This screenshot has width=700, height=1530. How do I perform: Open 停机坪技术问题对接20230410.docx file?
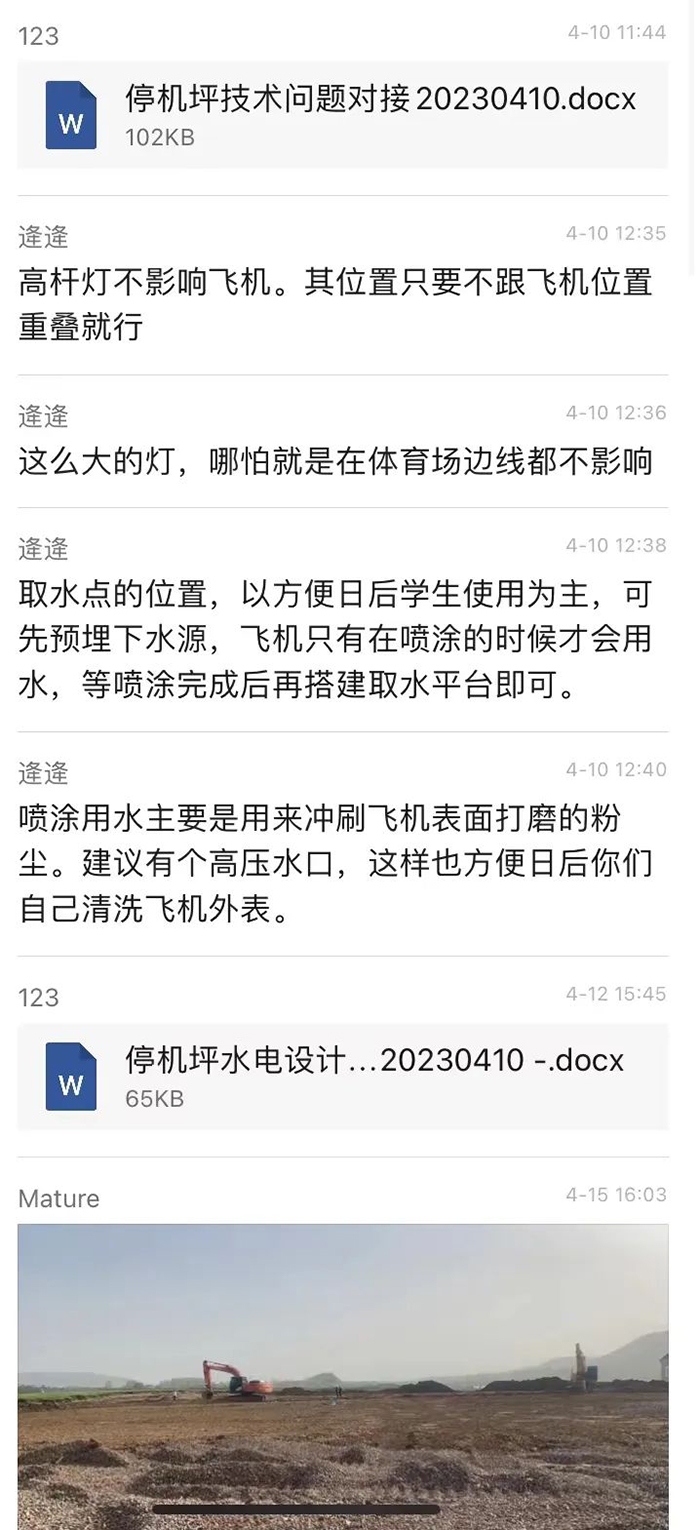342,115
